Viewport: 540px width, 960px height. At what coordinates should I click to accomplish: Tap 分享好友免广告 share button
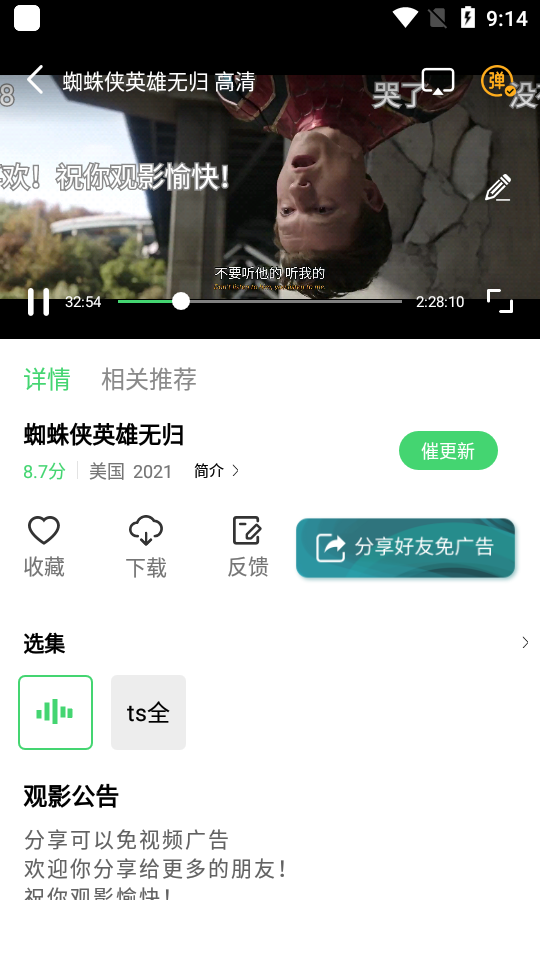click(x=405, y=548)
